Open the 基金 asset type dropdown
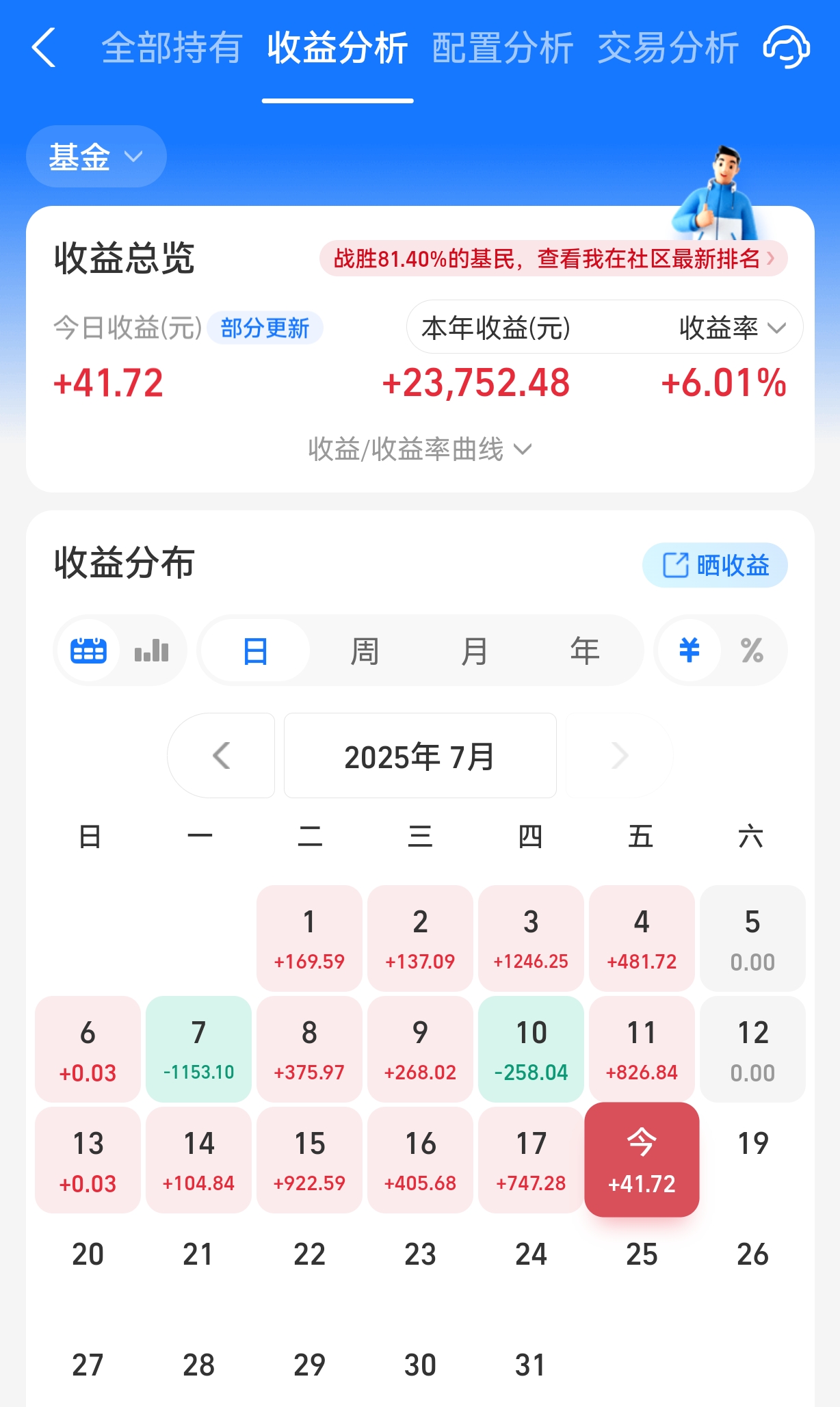This screenshot has width=840, height=1407. [96, 156]
